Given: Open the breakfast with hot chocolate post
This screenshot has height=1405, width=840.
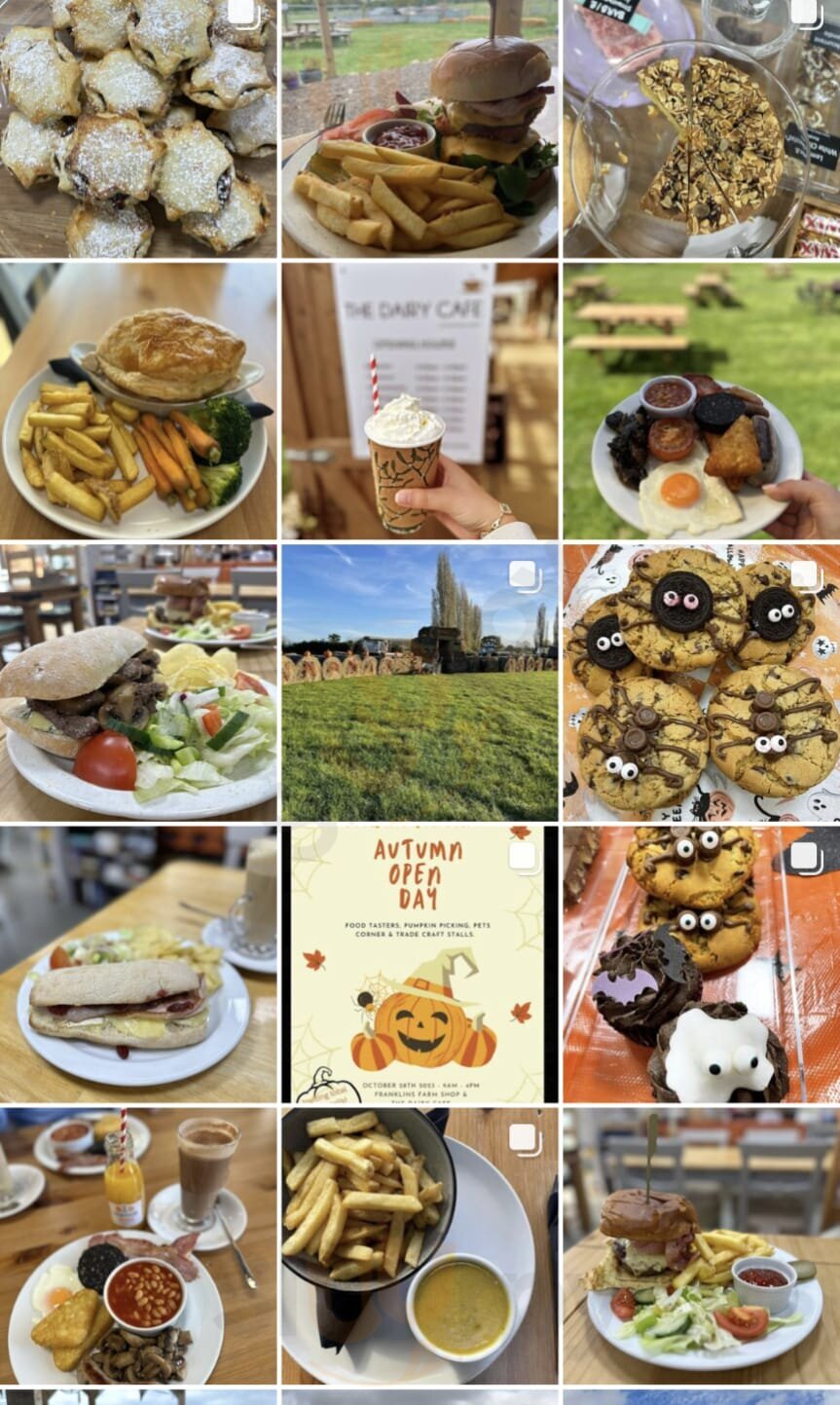Looking at the screenshot, I should [137, 1246].
